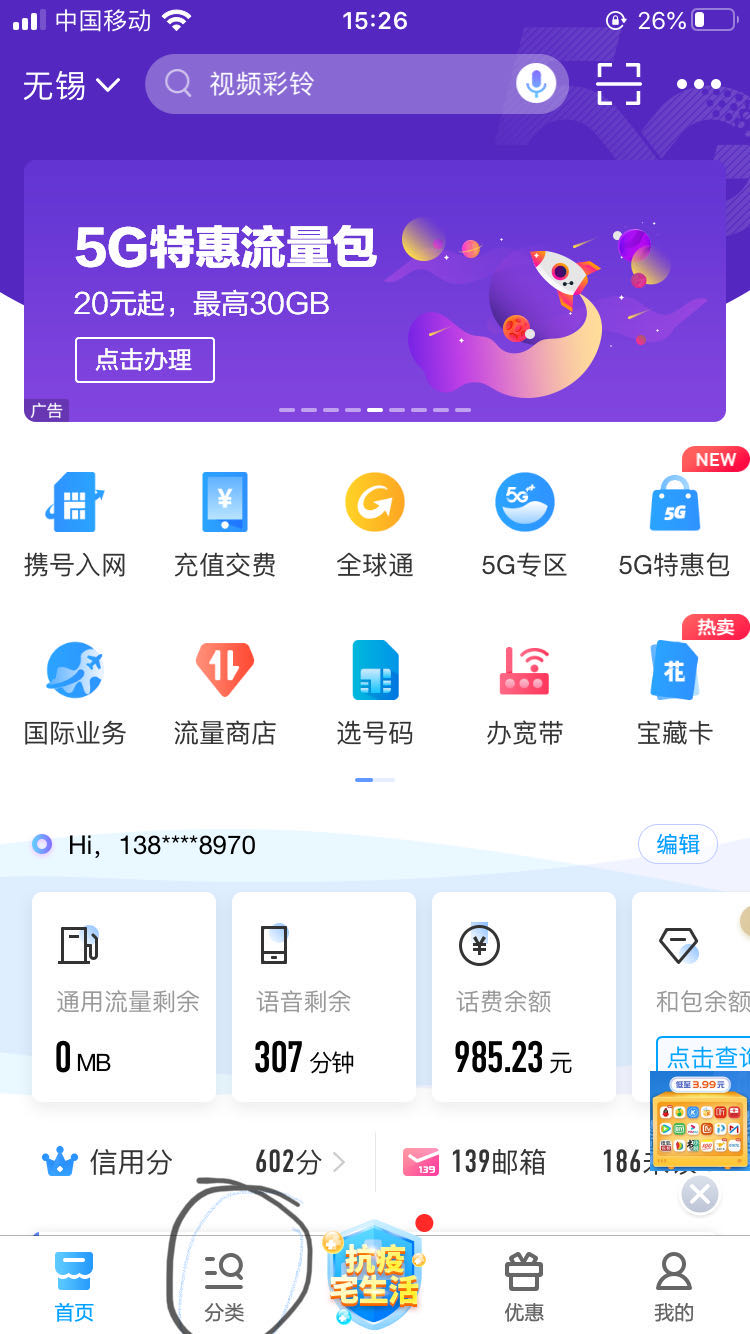Tap the 编辑 button
The height and width of the screenshot is (1334, 750).
pos(677,844)
